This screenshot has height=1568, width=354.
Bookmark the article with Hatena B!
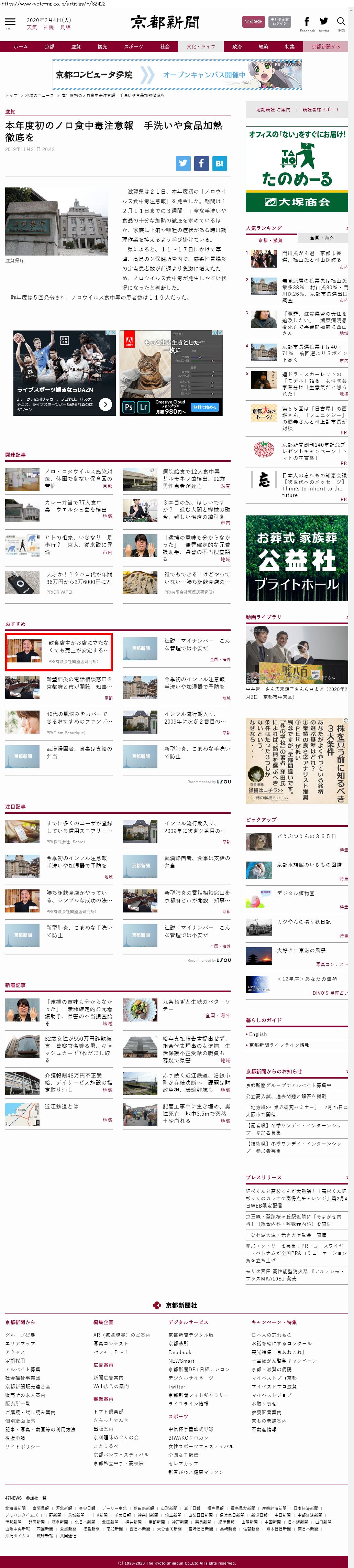click(x=220, y=163)
